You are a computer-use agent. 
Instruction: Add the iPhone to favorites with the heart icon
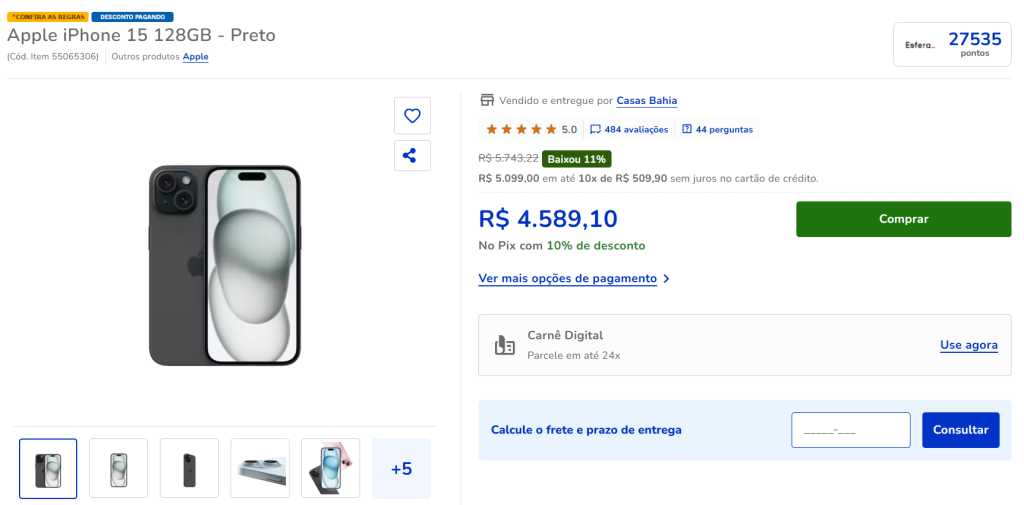coord(412,116)
